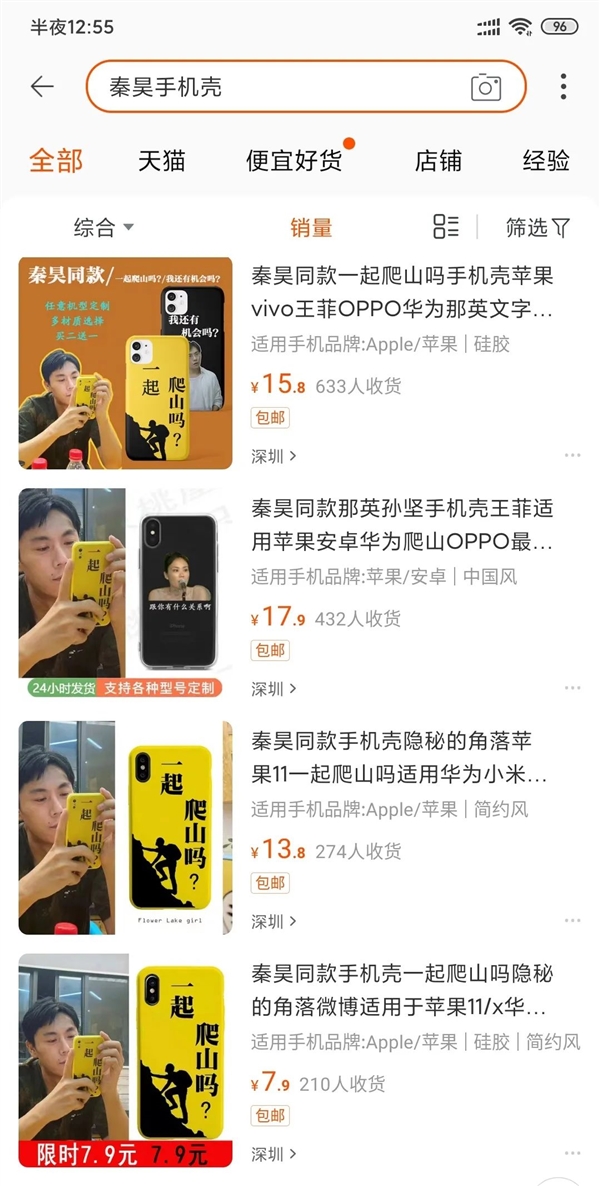
Task: Tap 深圳 under the ¥13.8 item
Action: [273, 921]
